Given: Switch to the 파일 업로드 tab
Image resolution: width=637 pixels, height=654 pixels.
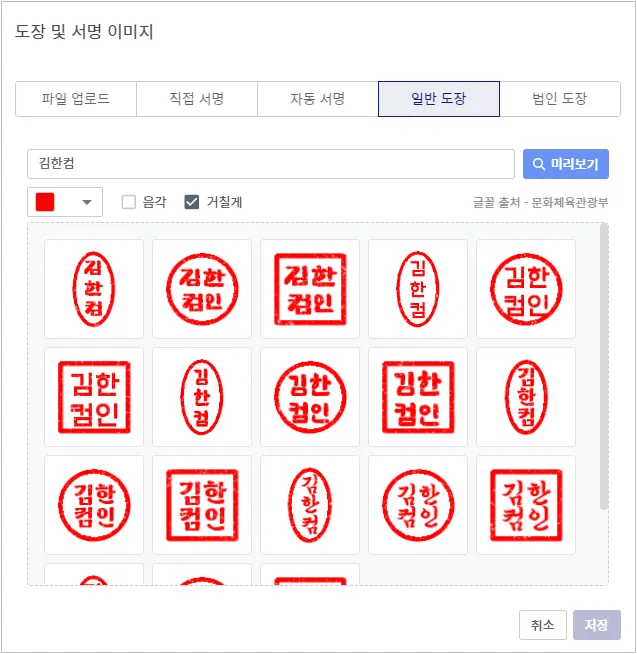Looking at the screenshot, I should (x=76, y=99).
